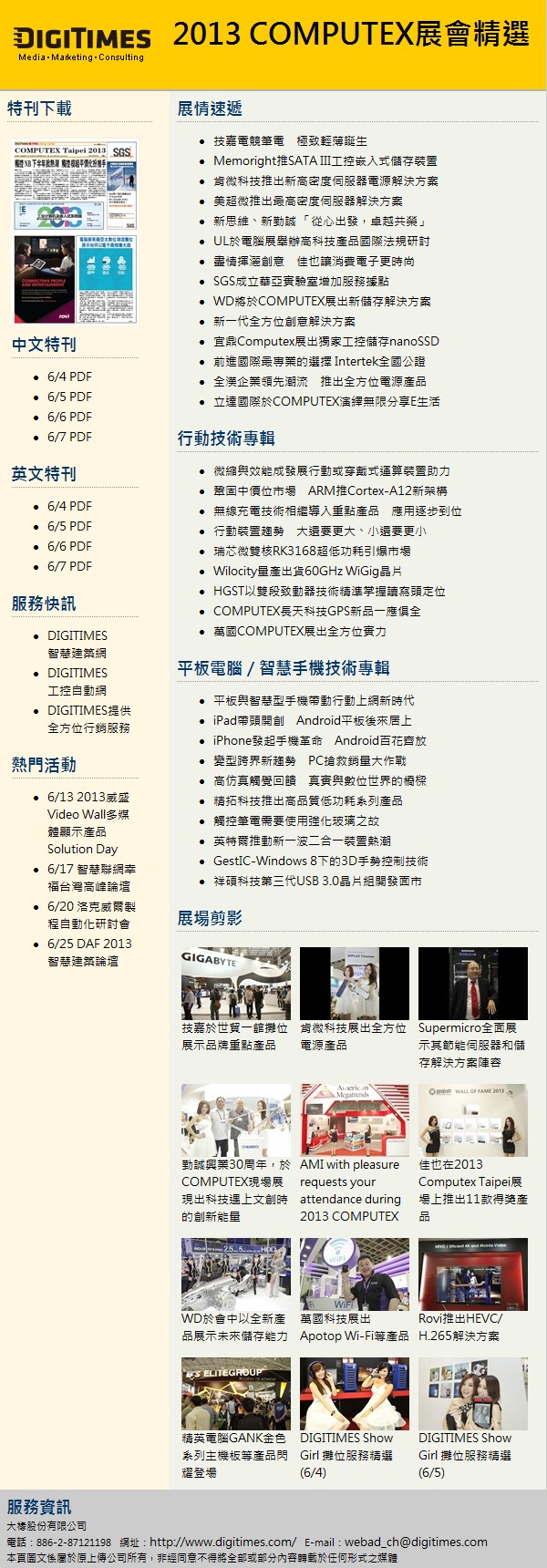
Task: View DIGITIMES Show Girl 攤位服務精選 (6/4)
Action: click(354, 1393)
